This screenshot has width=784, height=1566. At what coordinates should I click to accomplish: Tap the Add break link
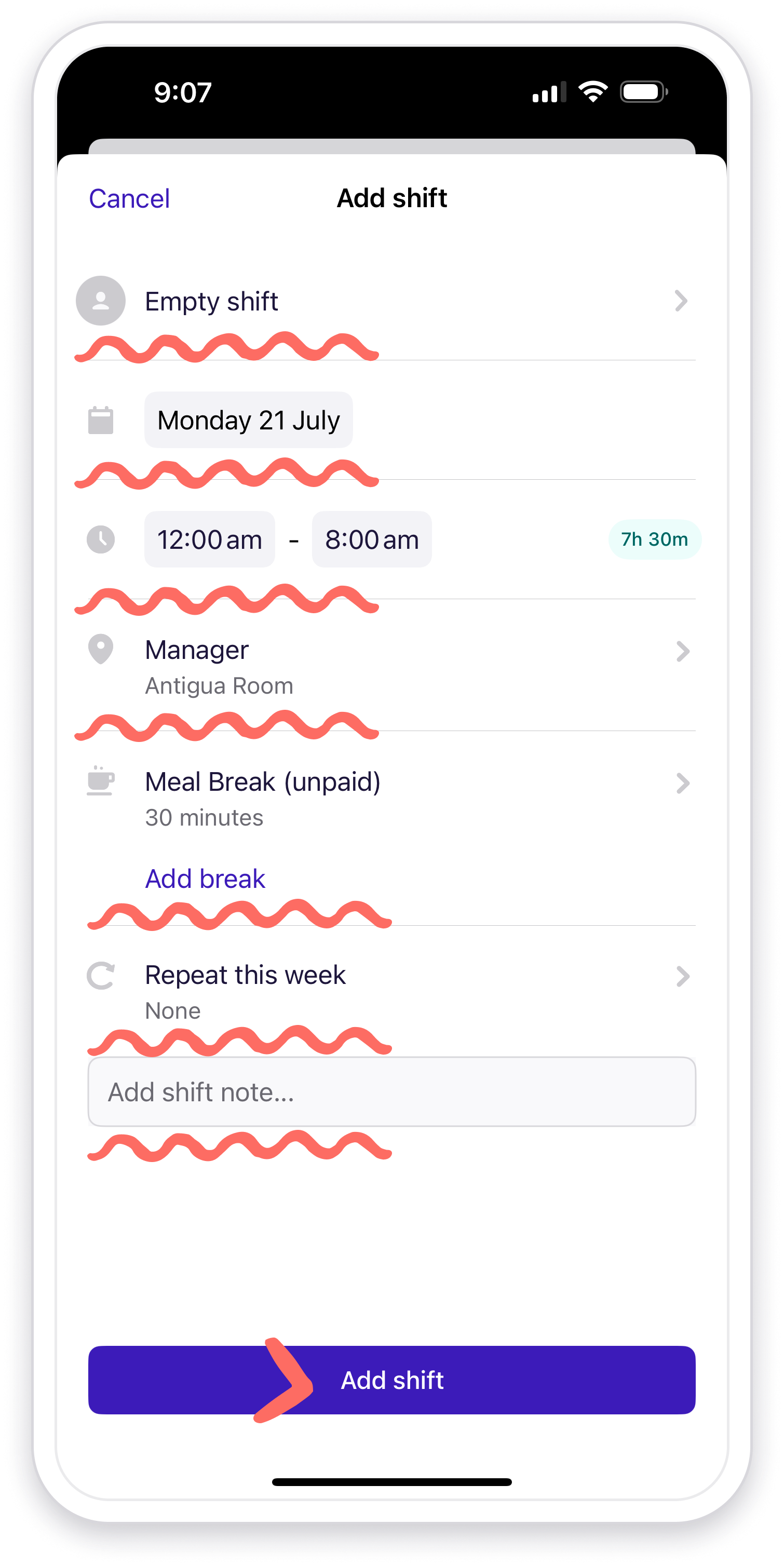205,879
